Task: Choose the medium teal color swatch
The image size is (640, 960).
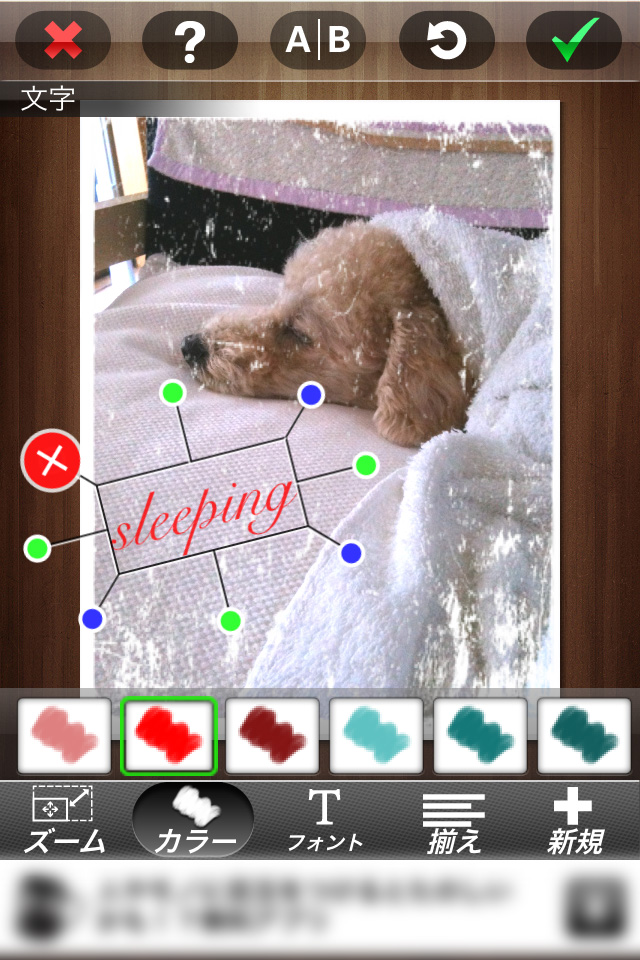Action: (480, 736)
